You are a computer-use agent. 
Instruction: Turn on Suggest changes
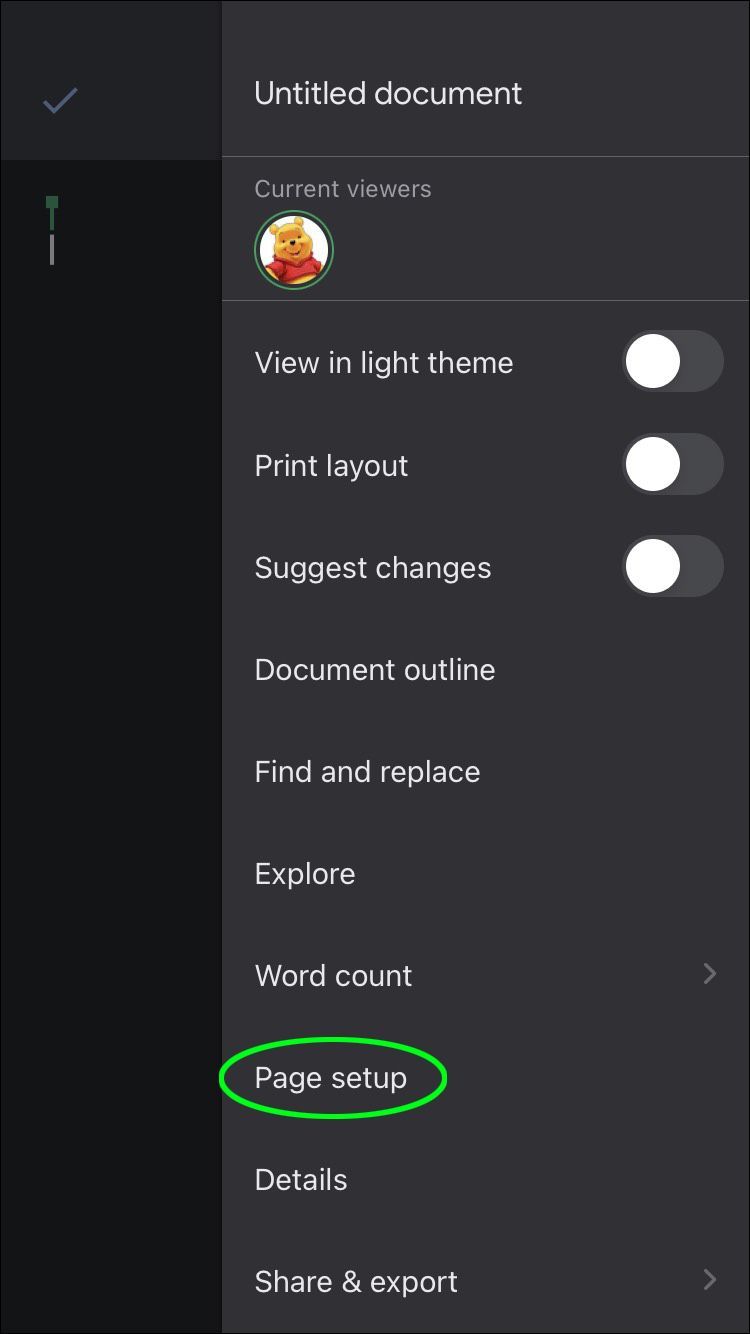[x=672, y=566]
